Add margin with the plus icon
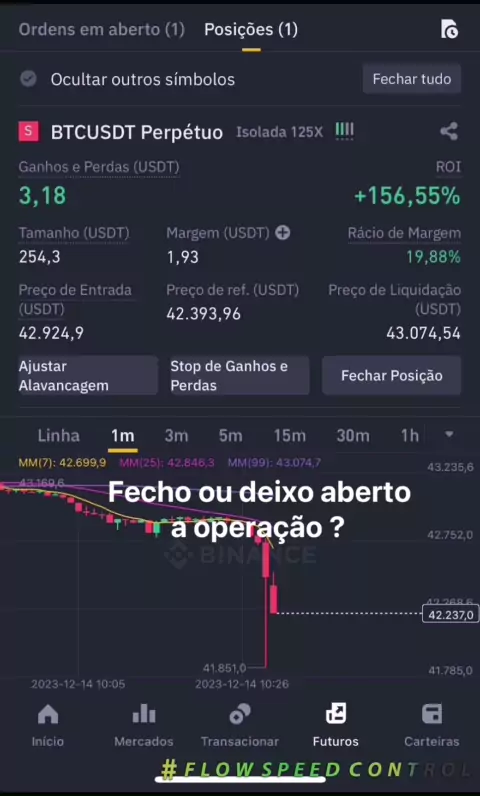Screen dimensions: 480x796 283,233
